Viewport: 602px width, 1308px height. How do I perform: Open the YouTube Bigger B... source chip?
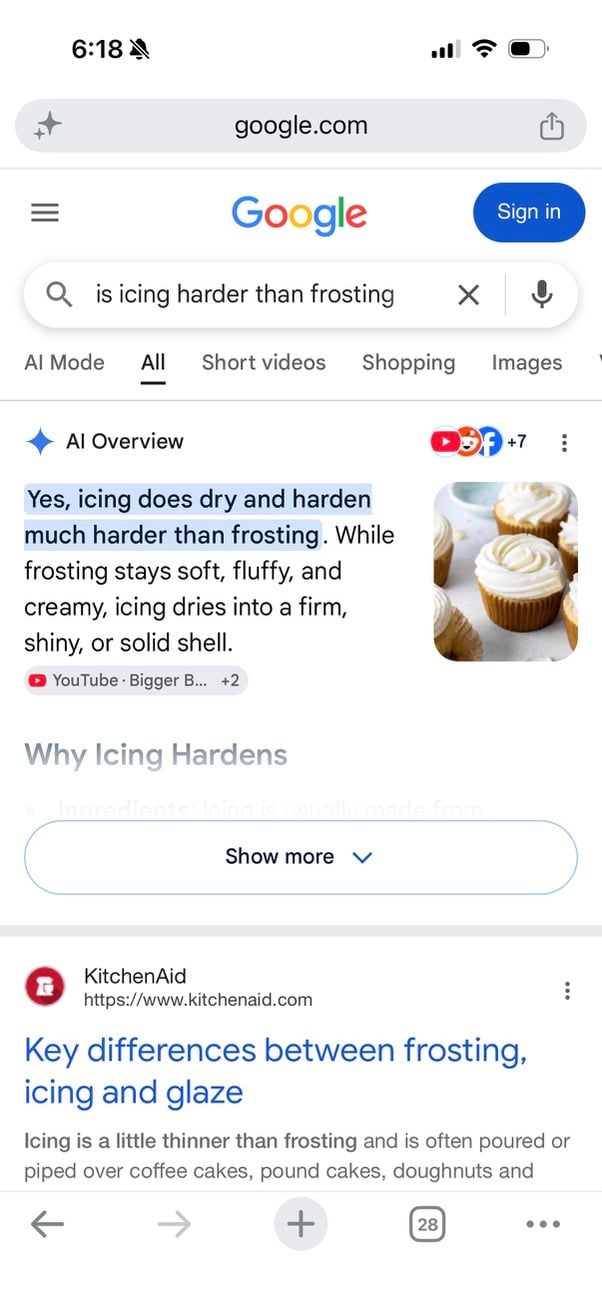tap(136, 680)
